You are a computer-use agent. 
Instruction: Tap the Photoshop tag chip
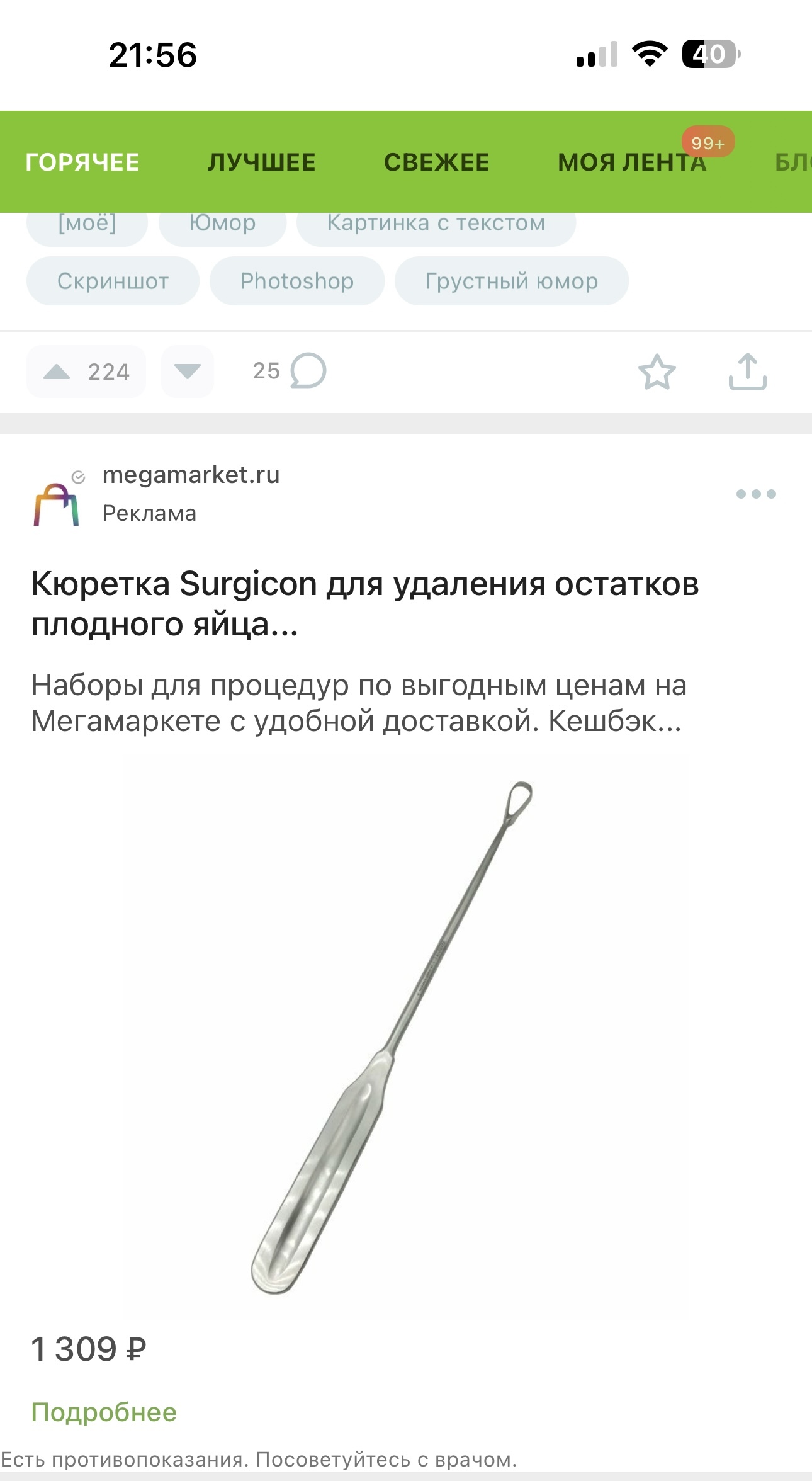coord(297,281)
